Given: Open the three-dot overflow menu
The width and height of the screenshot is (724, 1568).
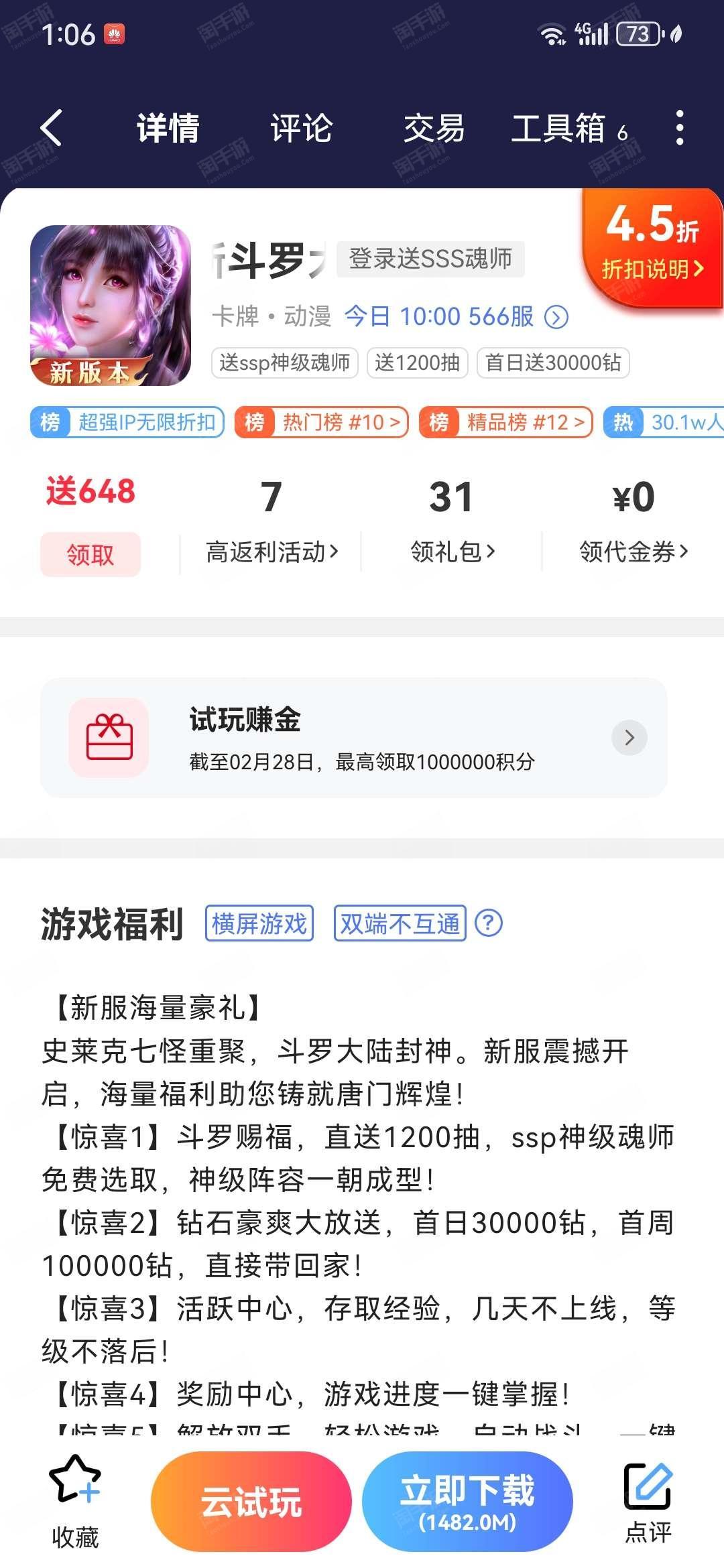Looking at the screenshot, I should tap(680, 127).
